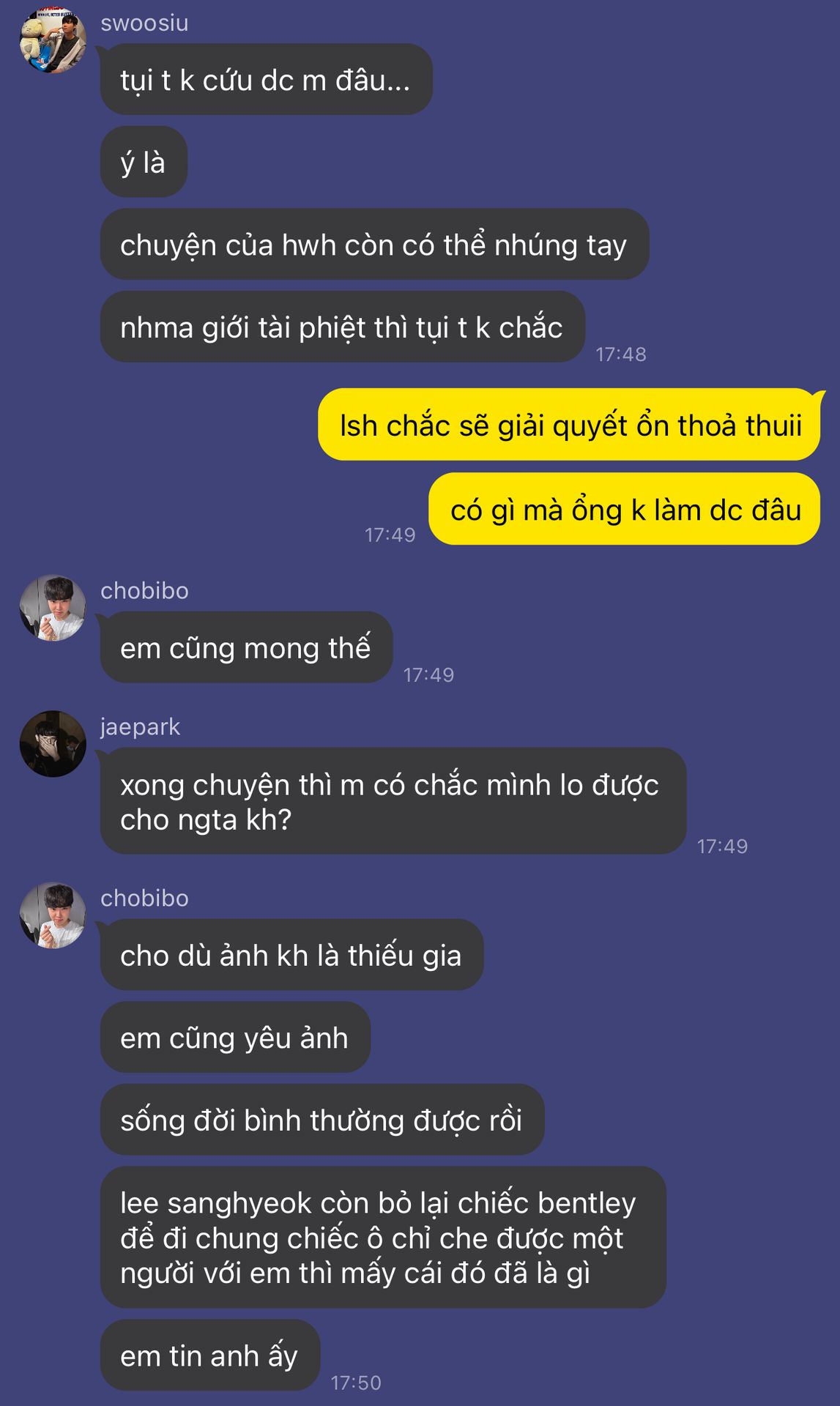Tap chobibo's avatar beside "em cũng mong thế"
Image resolution: width=840 pixels, height=1406 pixels.
tap(53, 608)
